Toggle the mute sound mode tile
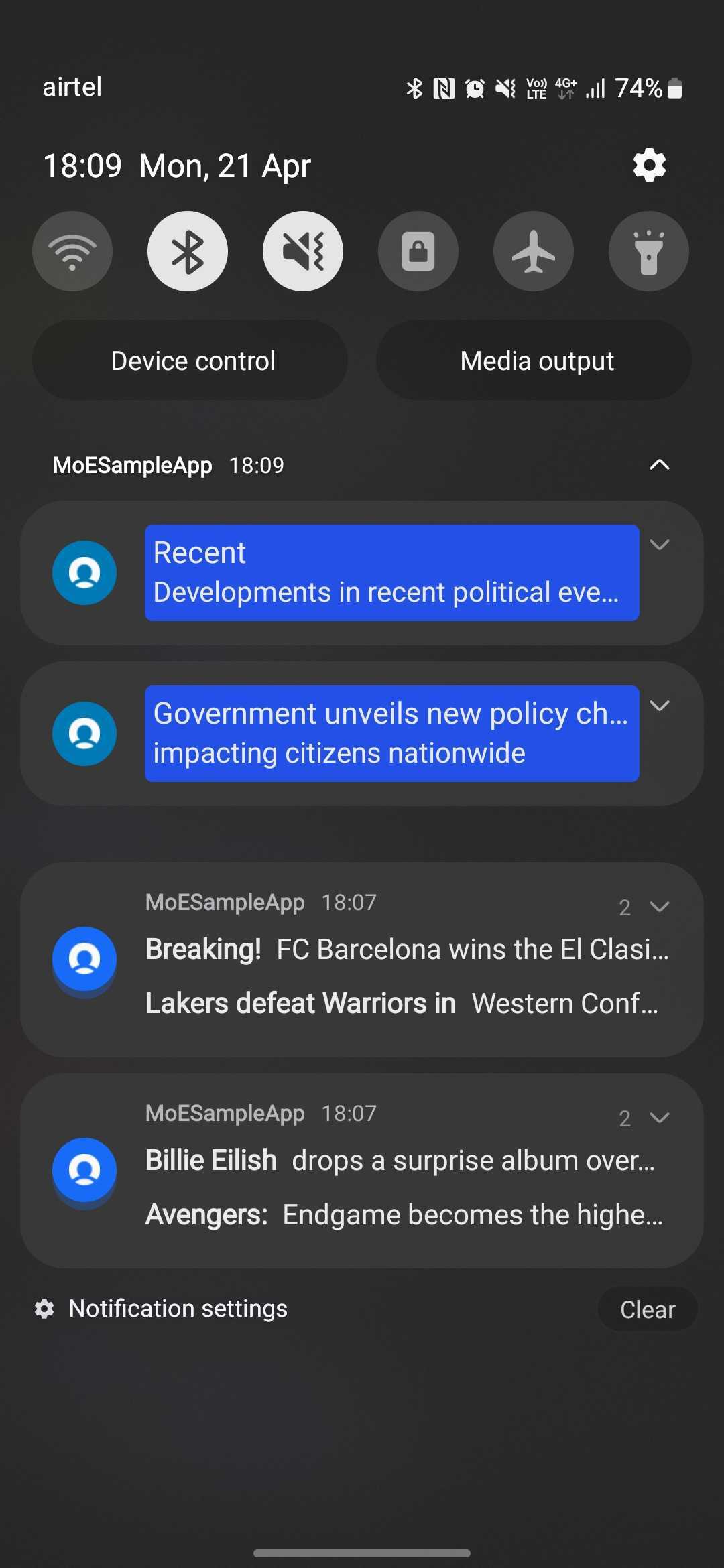Image resolution: width=724 pixels, height=1568 pixels. [303, 251]
